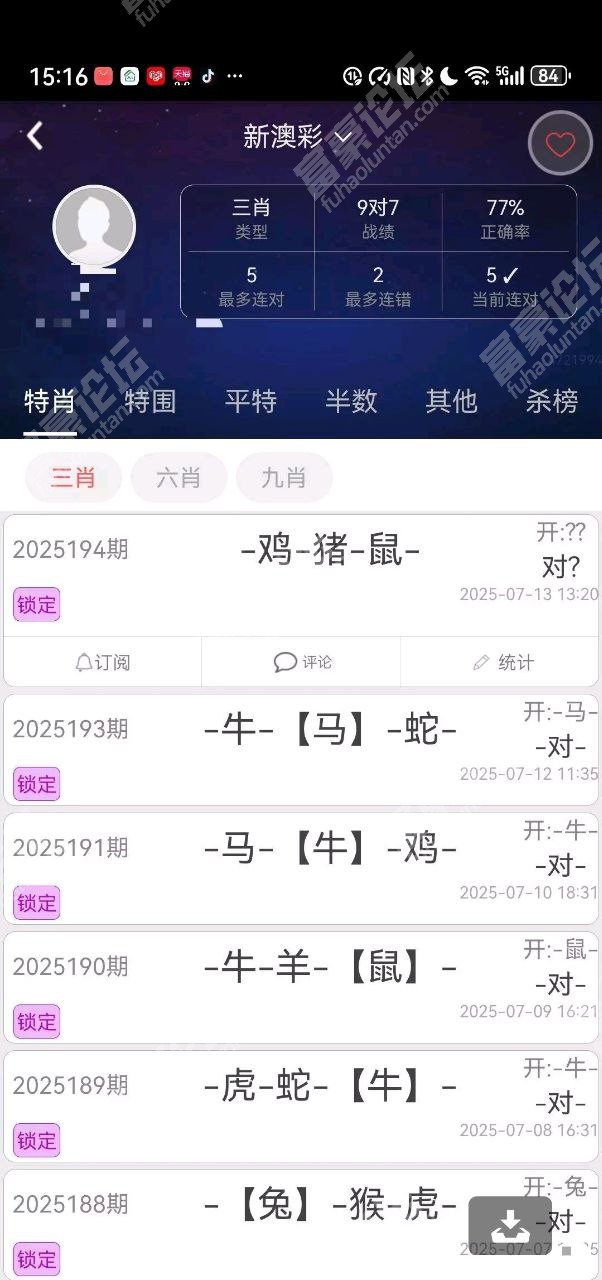Switch to the 特围 tab

click(150, 401)
